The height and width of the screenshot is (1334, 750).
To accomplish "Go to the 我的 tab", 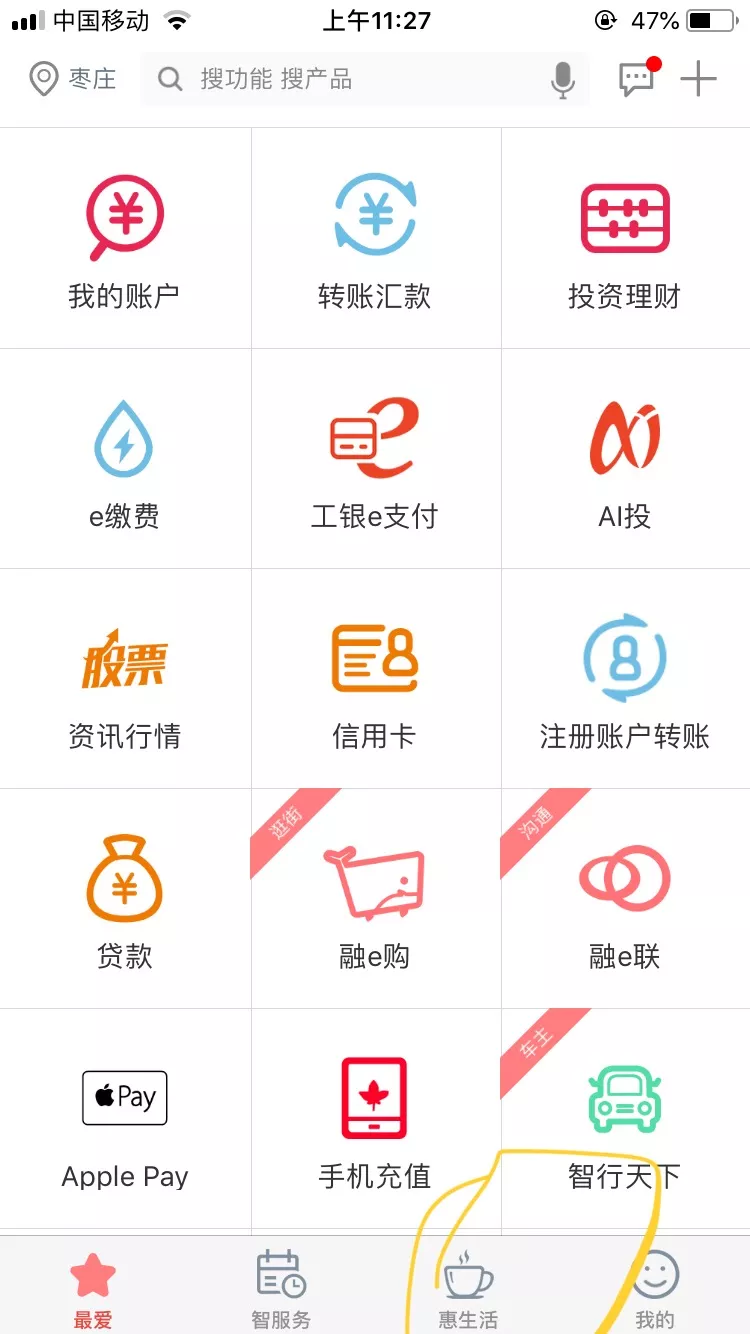I will (x=655, y=1288).
